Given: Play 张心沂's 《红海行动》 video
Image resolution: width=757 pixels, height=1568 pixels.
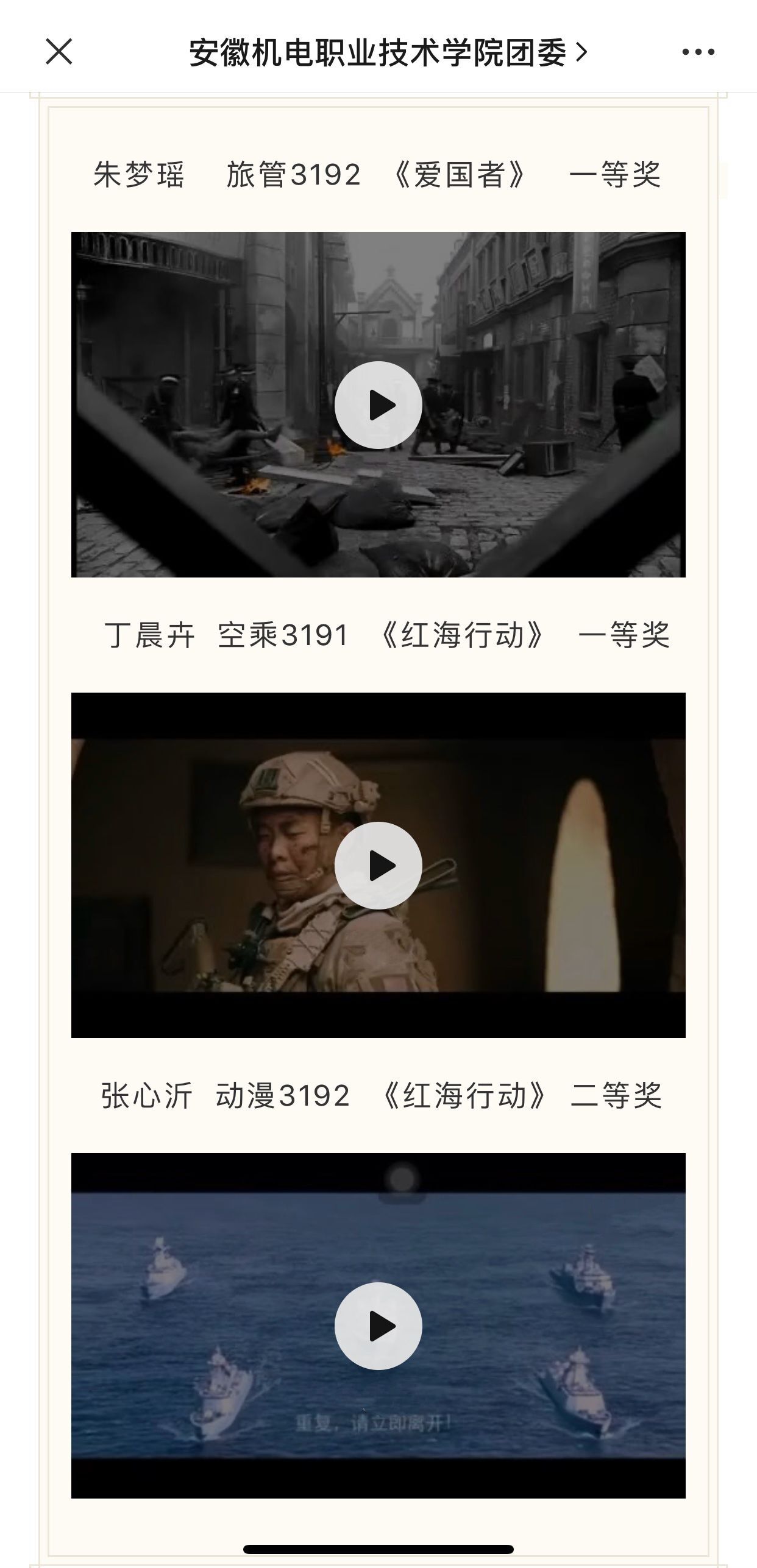Looking at the screenshot, I should [x=378, y=1326].
